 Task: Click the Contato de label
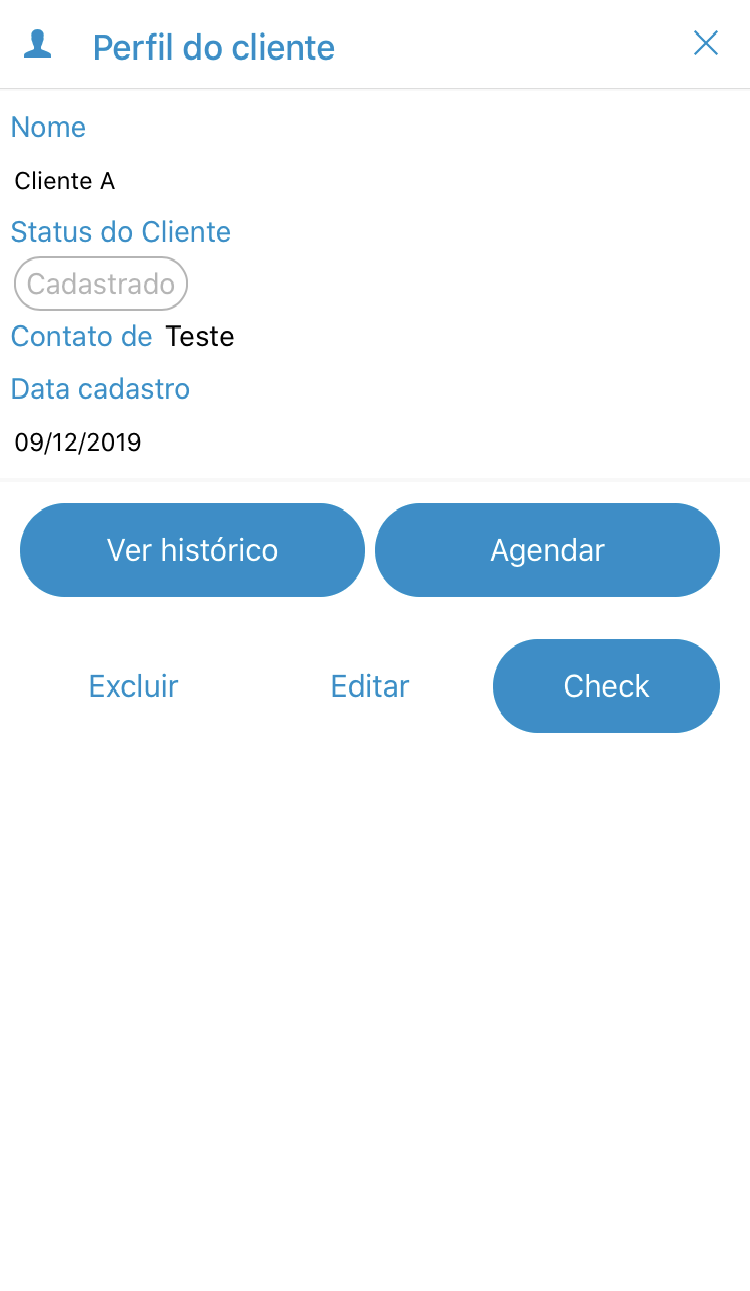82,336
